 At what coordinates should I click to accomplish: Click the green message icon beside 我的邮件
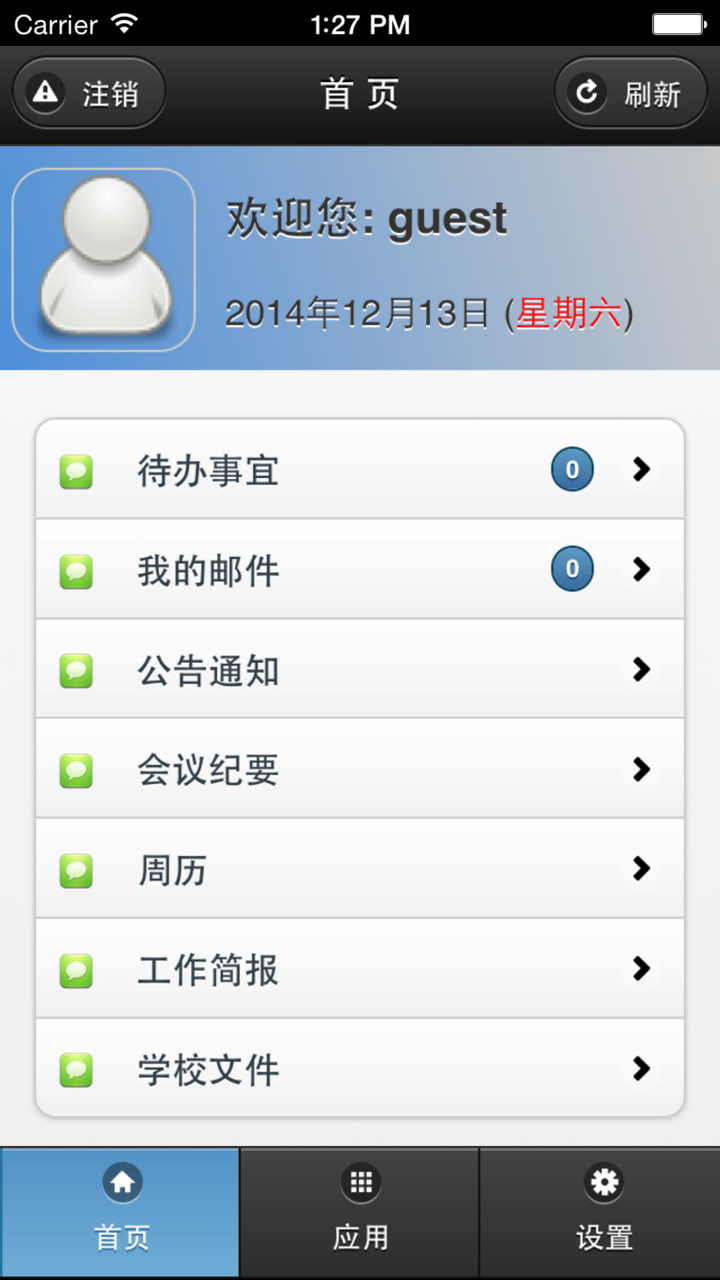coord(76,570)
